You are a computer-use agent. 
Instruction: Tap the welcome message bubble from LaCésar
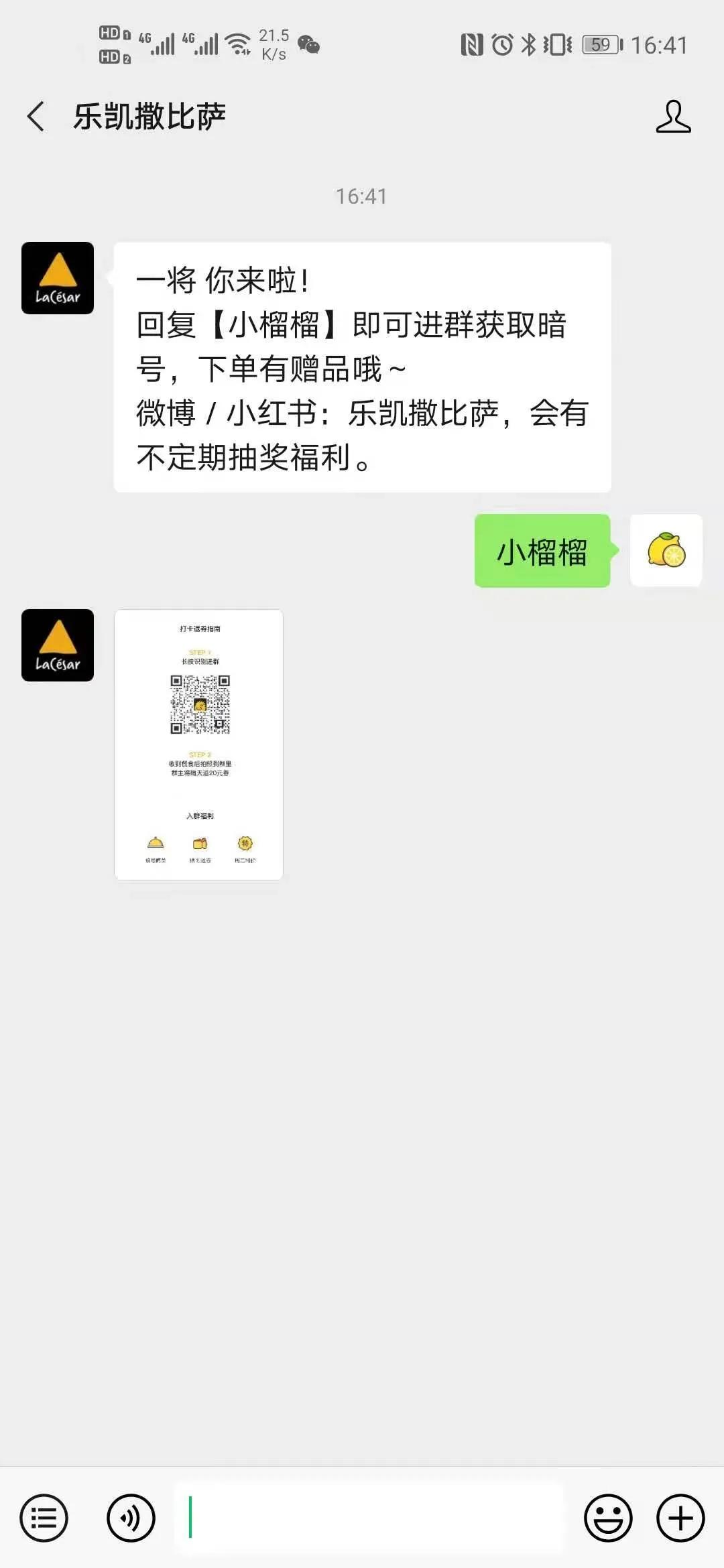coord(362,365)
